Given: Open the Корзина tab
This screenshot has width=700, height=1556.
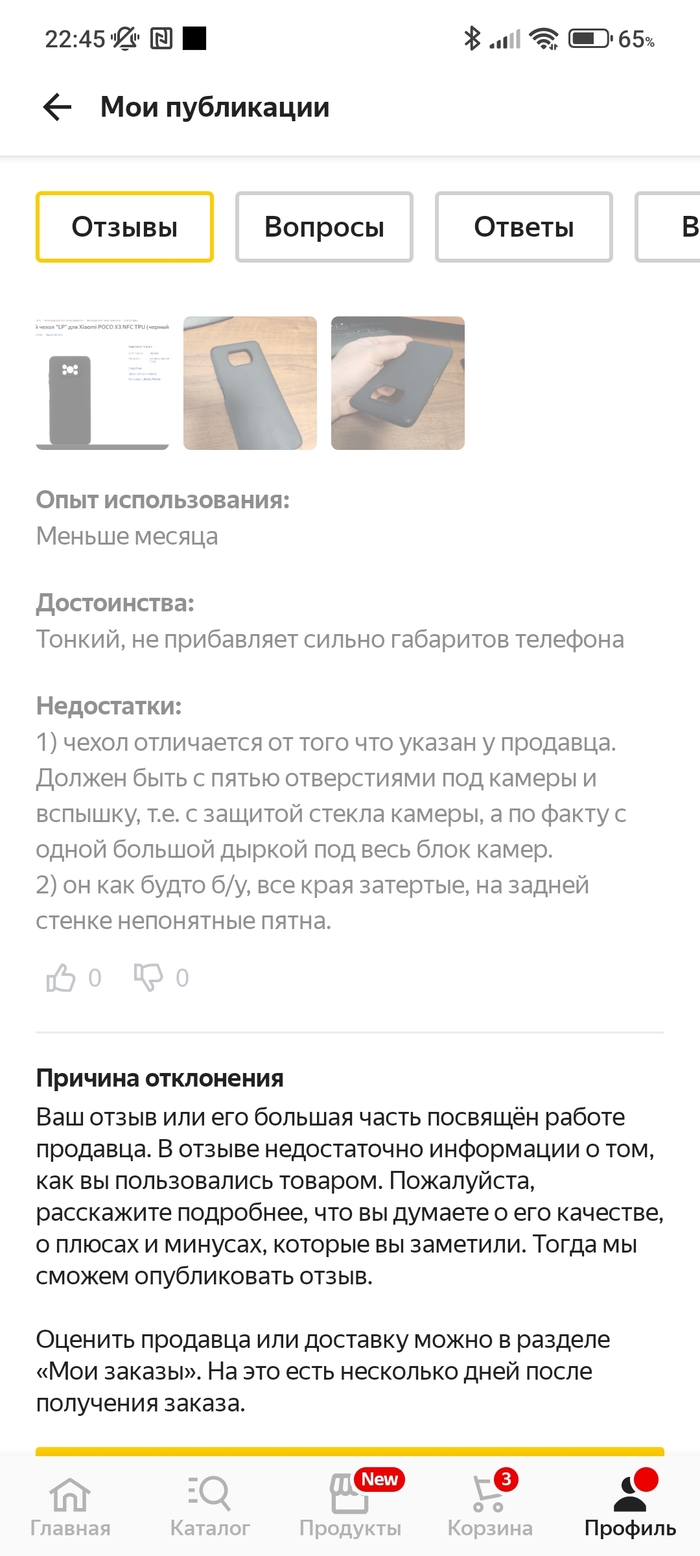Looking at the screenshot, I should tap(490, 1506).
